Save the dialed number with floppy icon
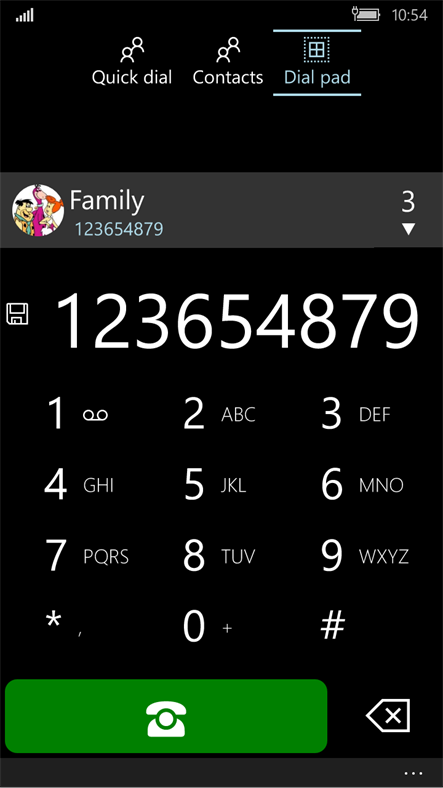 [x=17, y=314]
